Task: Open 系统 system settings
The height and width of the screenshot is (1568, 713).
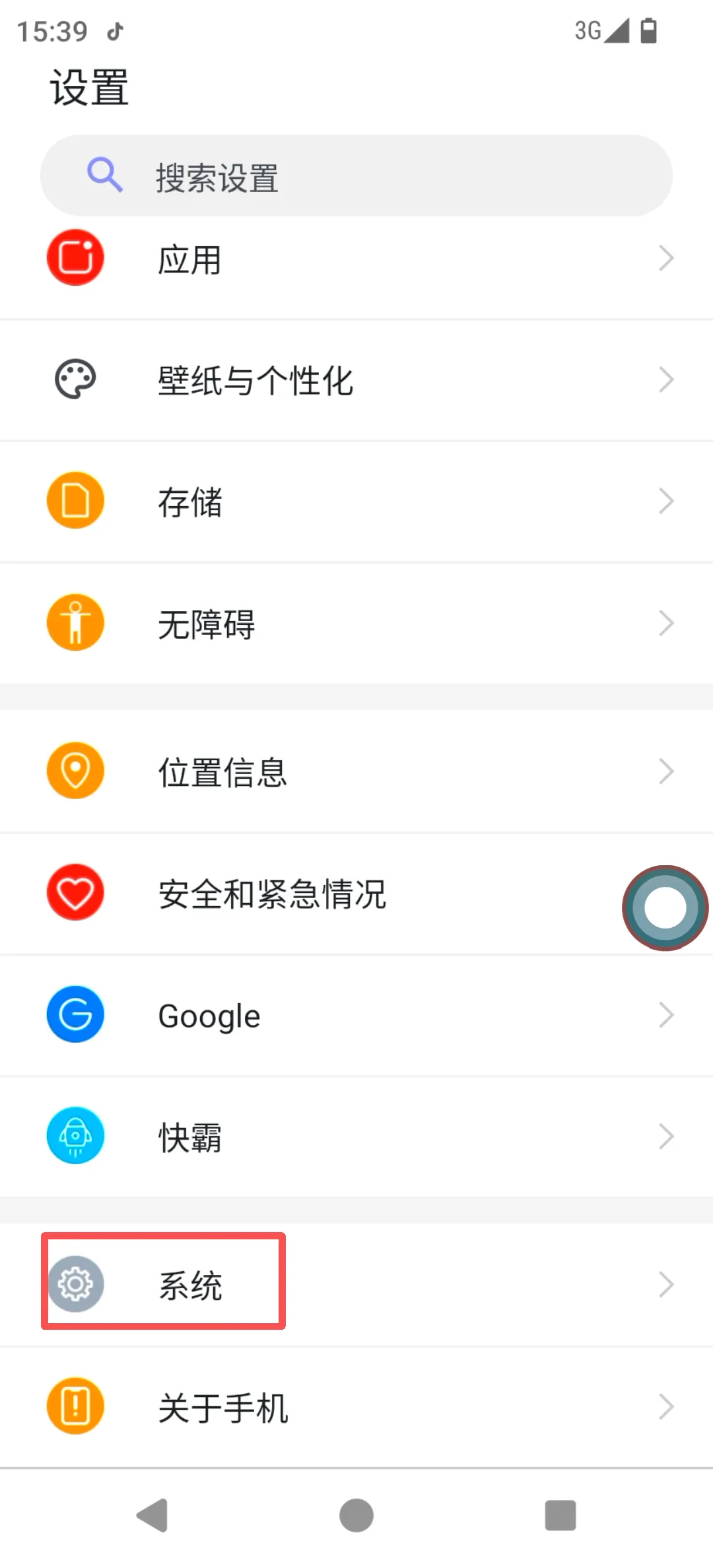Action: point(356,1284)
